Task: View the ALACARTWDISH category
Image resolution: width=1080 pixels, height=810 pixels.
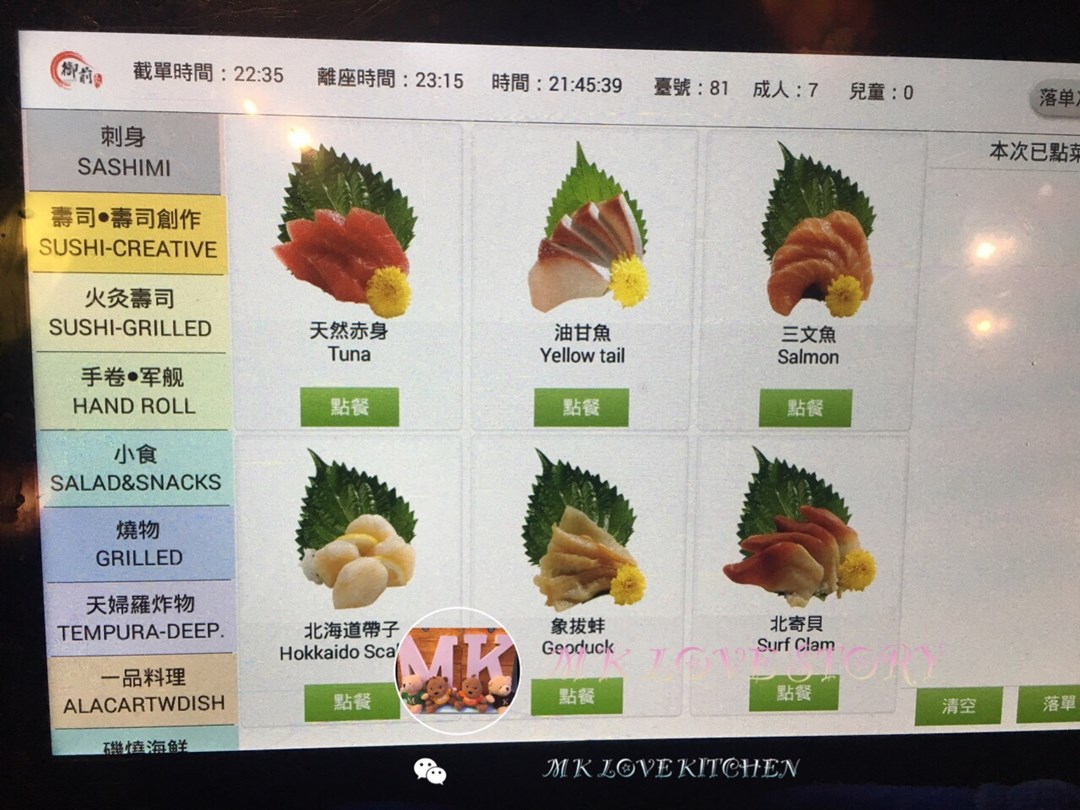Action: click(x=143, y=691)
